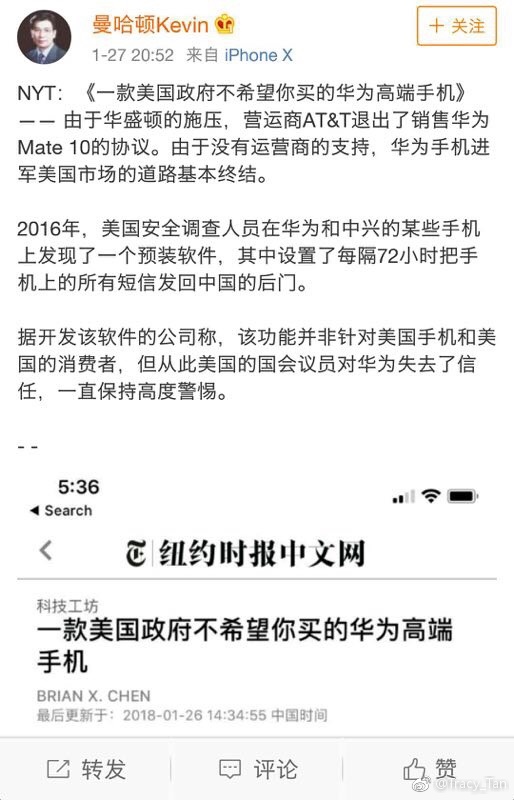
Task: Open 曼哈顿Kevin's profile avatar
Action: pyautogui.click(x=44, y=37)
